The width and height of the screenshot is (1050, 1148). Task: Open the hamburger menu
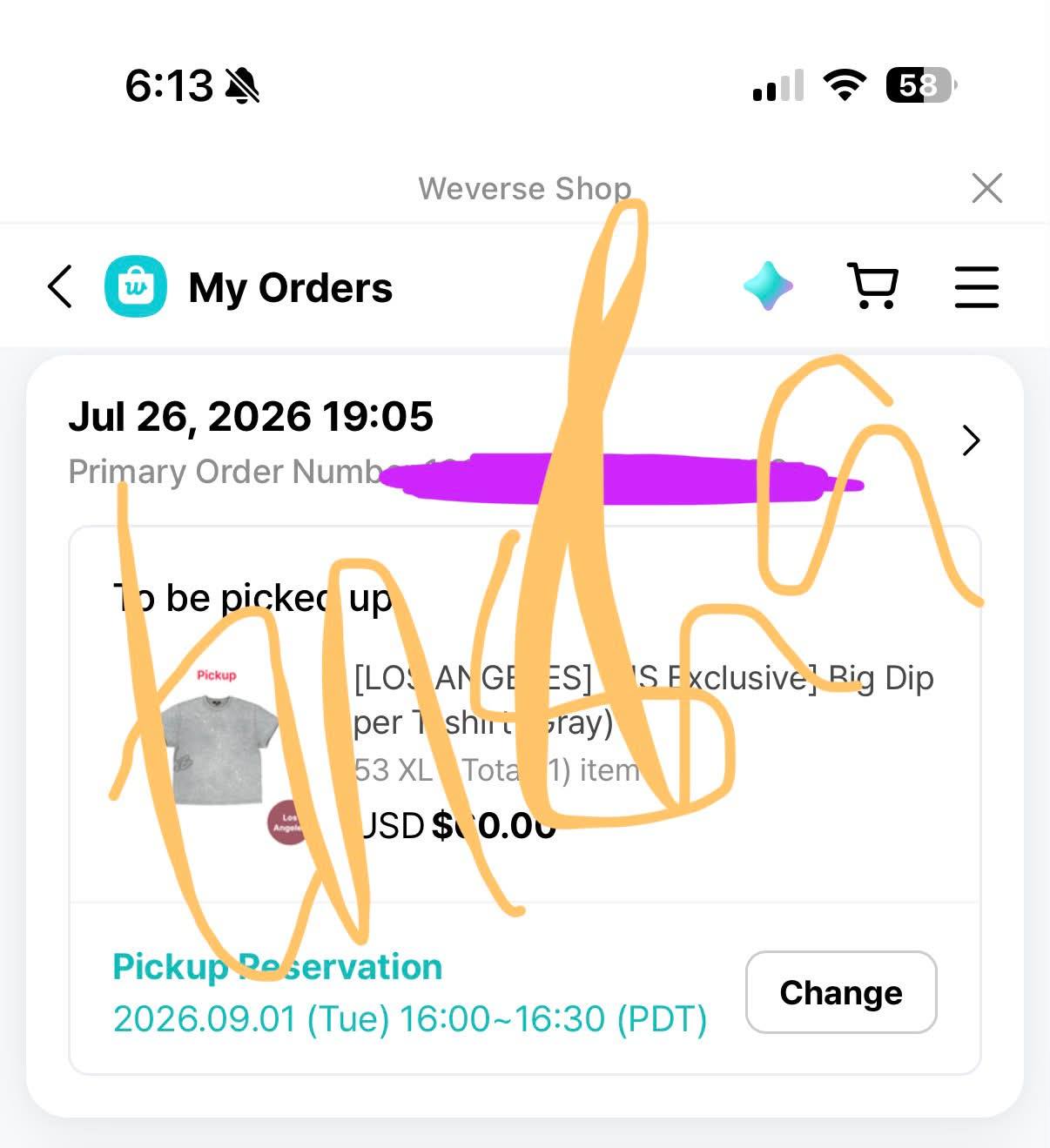coord(976,286)
